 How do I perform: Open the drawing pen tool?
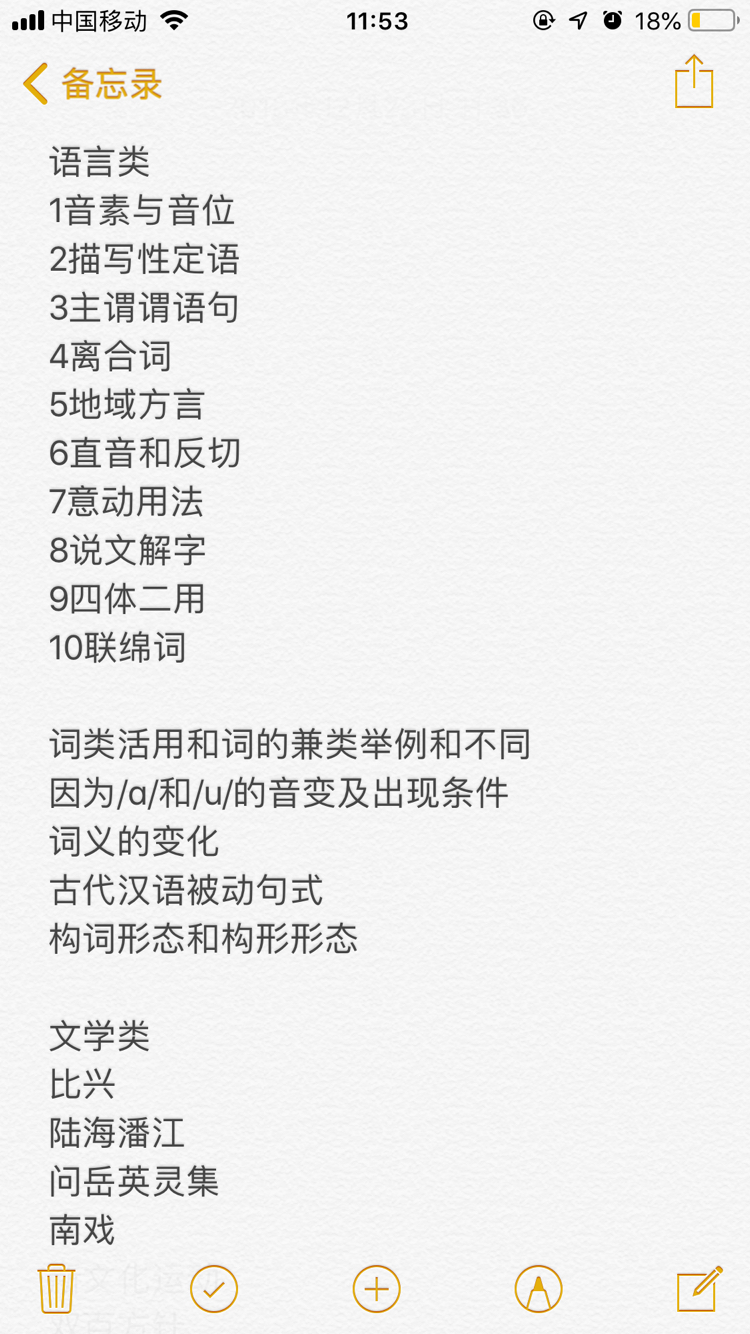(539, 1289)
